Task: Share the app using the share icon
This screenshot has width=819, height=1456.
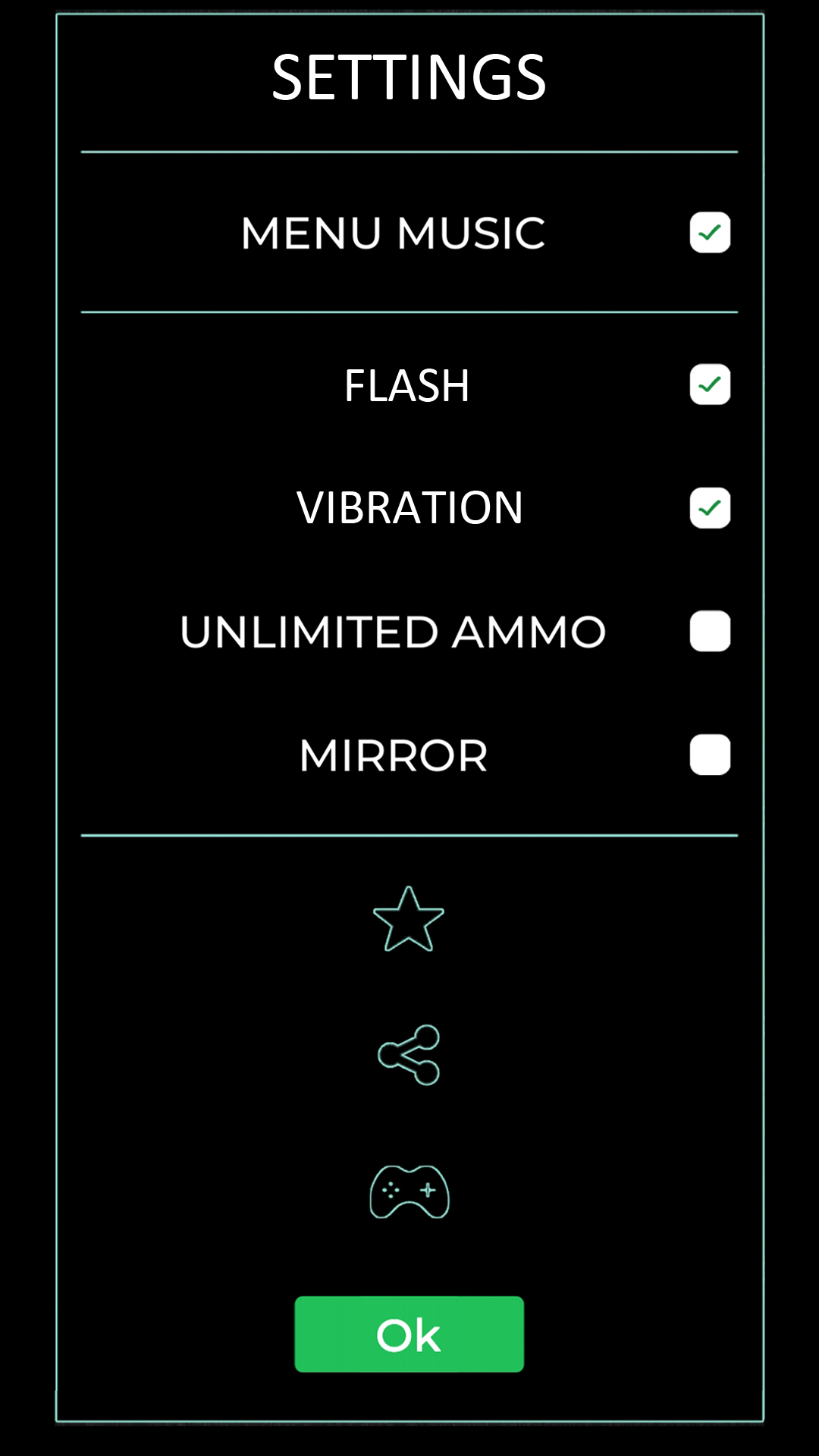Action: [409, 1055]
